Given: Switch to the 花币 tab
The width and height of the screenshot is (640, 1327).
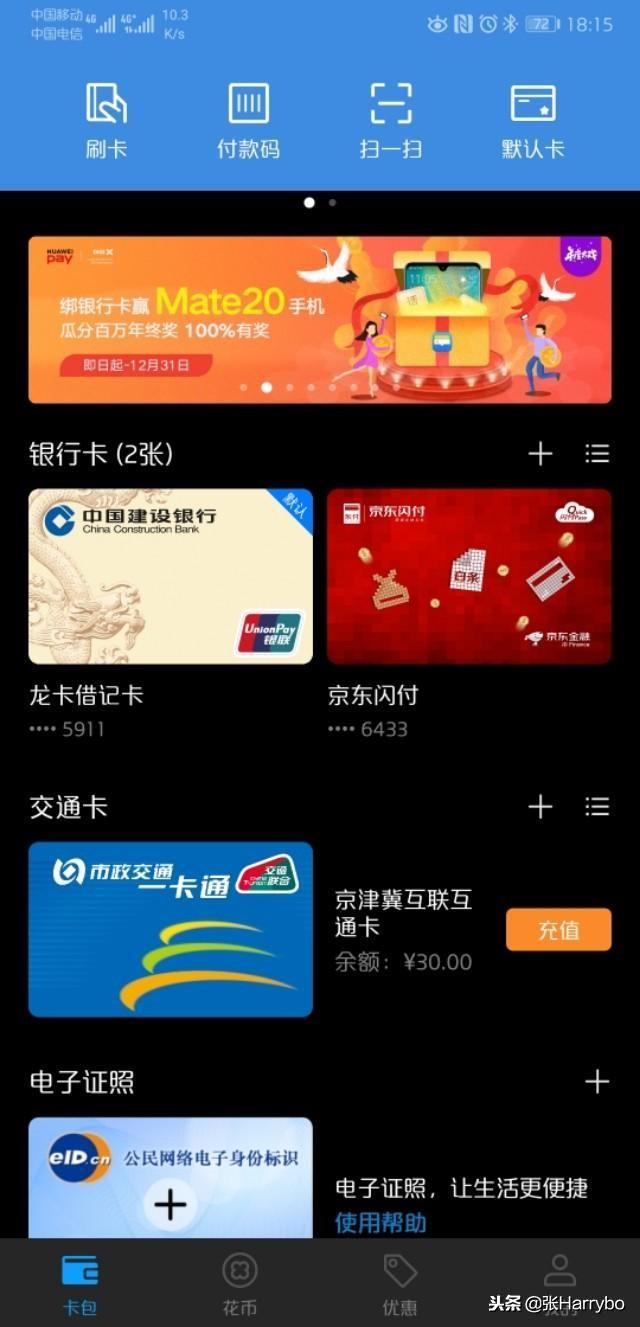Looking at the screenshot, I should point(240,1283).
